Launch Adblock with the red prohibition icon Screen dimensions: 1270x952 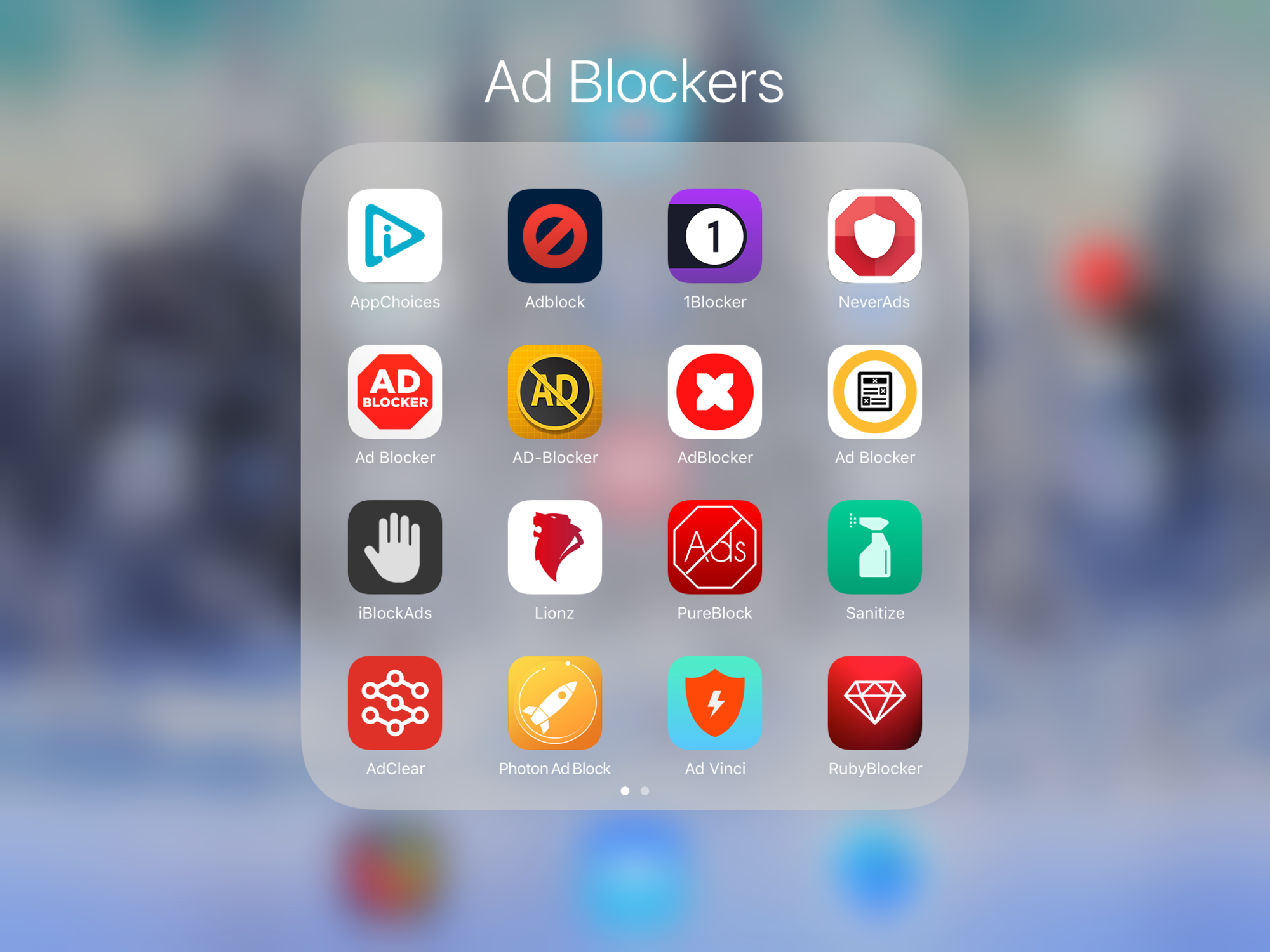pos(554,236)
